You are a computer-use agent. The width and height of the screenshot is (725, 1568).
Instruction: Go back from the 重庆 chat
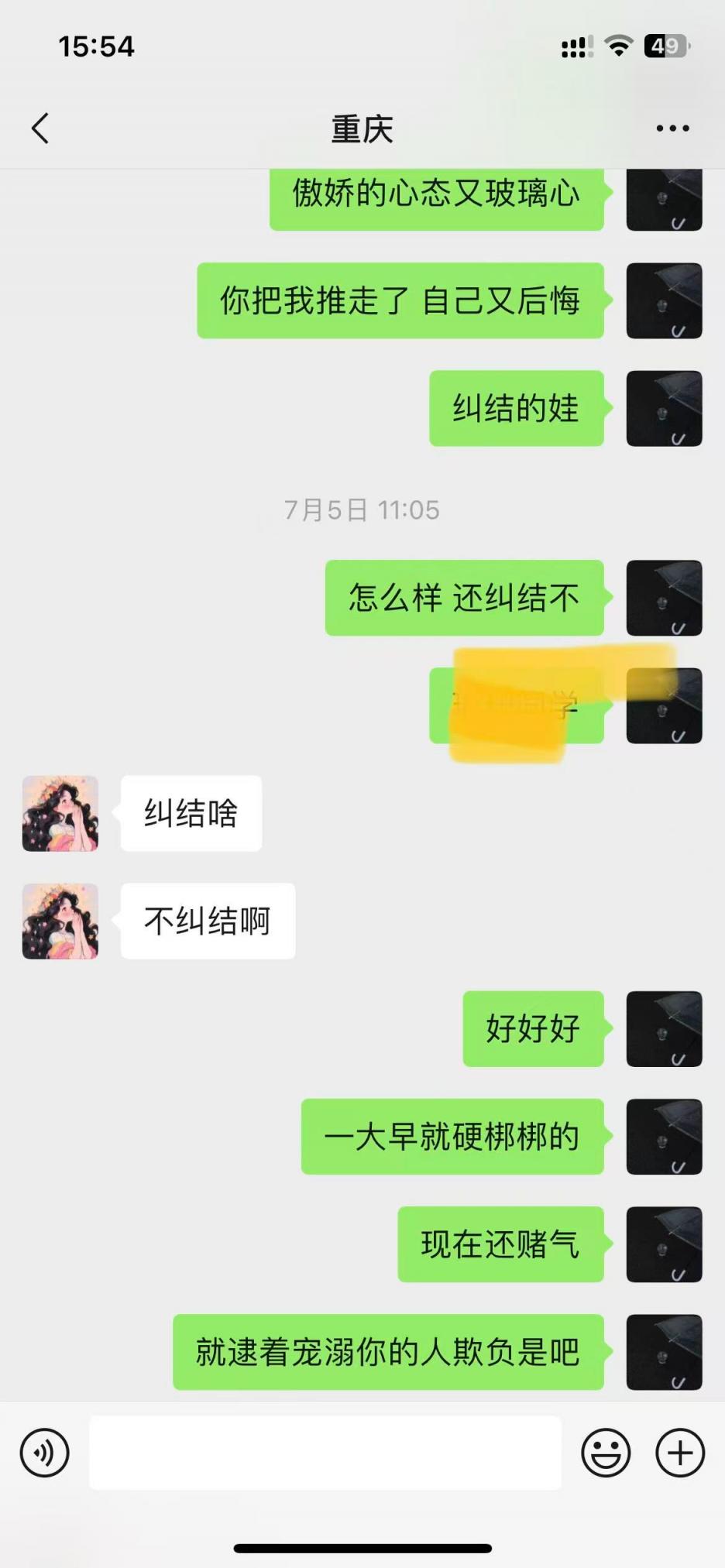[40, 129]
